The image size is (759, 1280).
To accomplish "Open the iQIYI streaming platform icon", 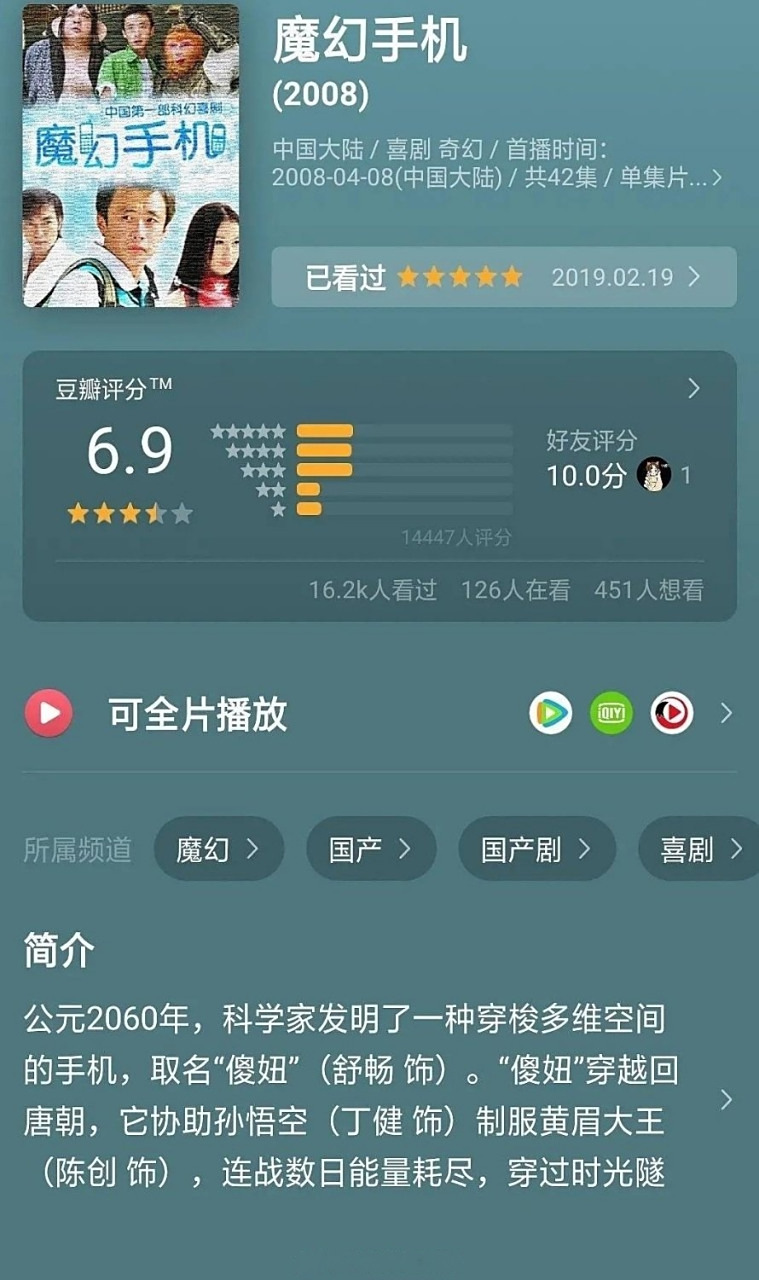I will click(610, 713).
